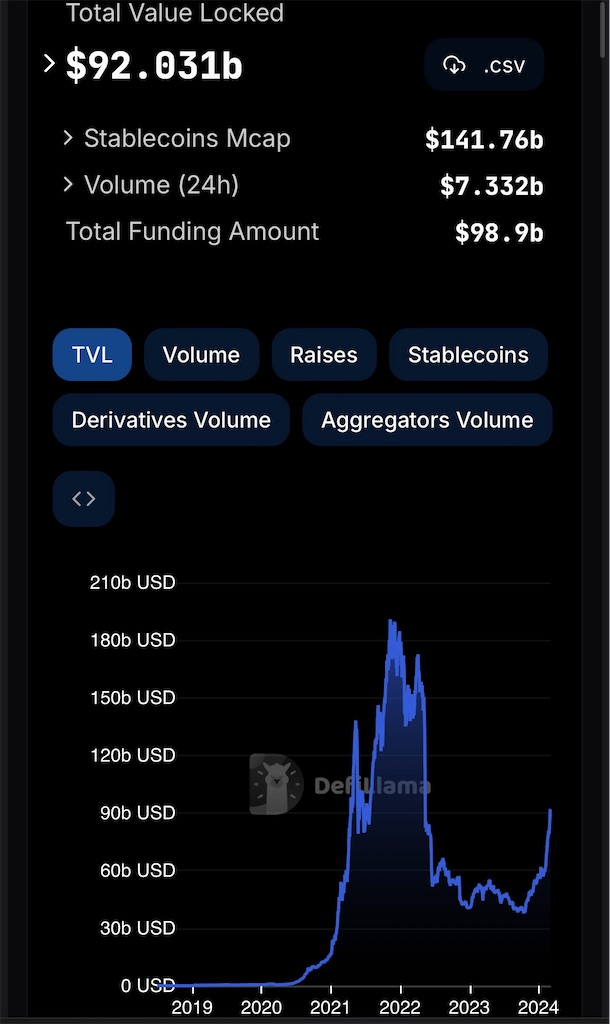Expand the Total Value Locked breakdown
The width and height of the screenshot is (610, 1024).
pos(49,64)
